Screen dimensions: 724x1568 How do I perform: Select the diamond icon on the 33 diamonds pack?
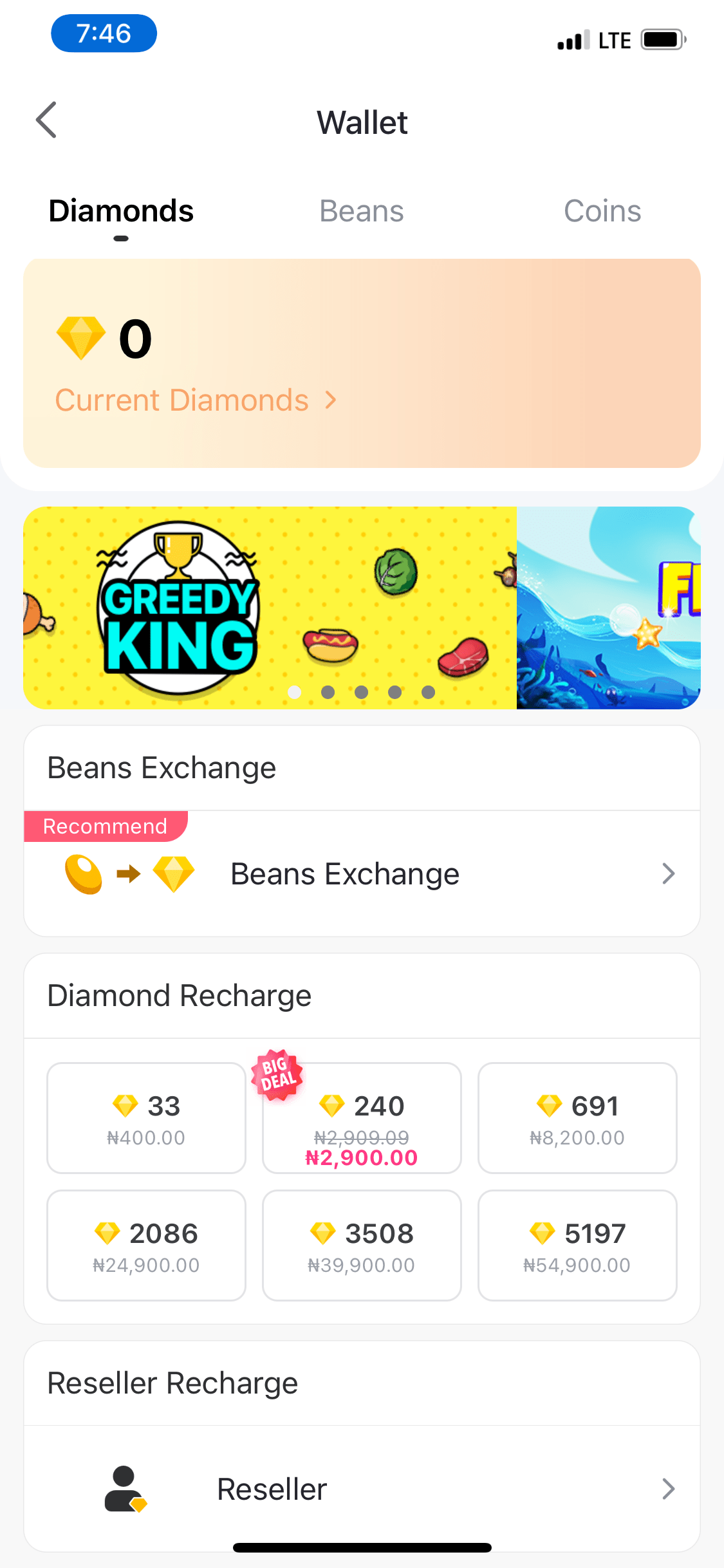(x=126, y=1106)
